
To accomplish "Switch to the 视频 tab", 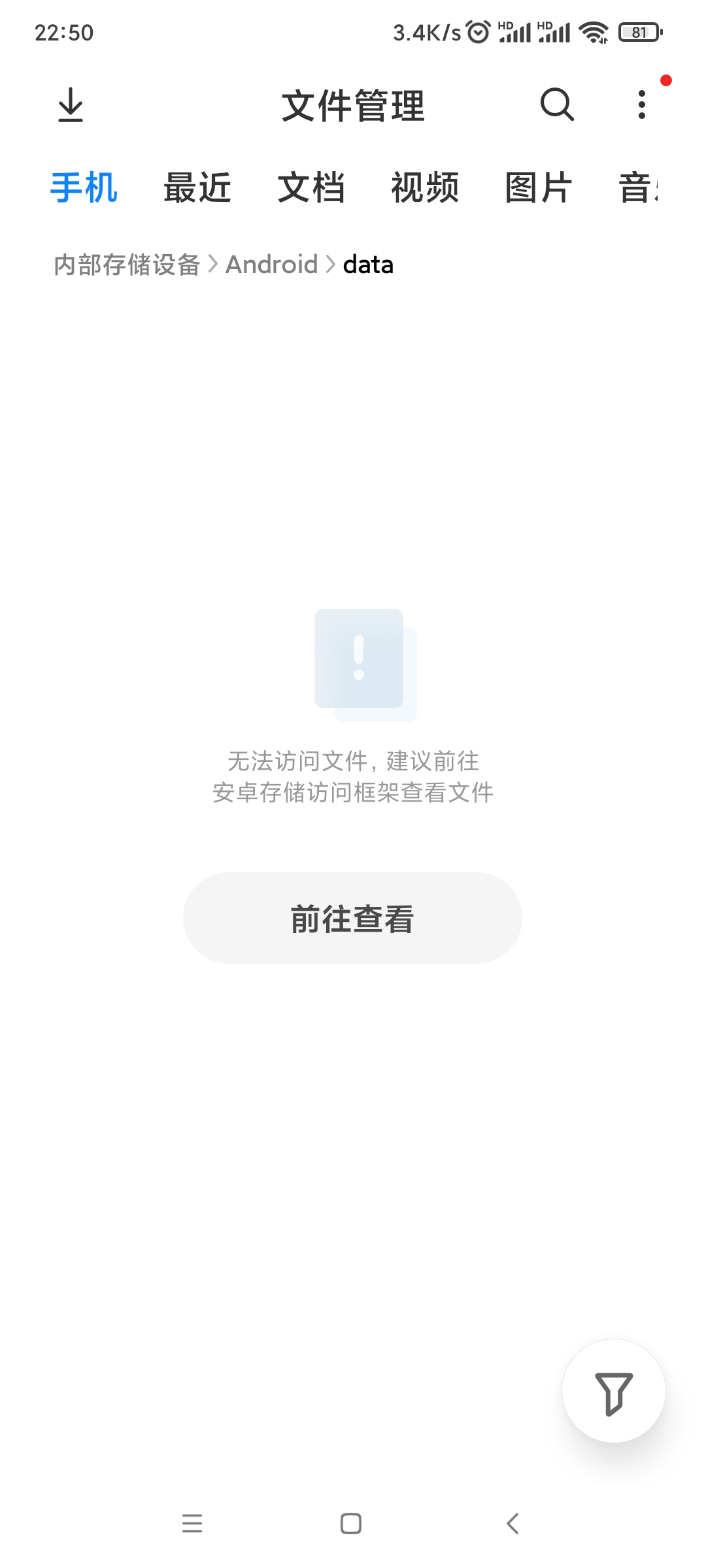I will [425, 188].
